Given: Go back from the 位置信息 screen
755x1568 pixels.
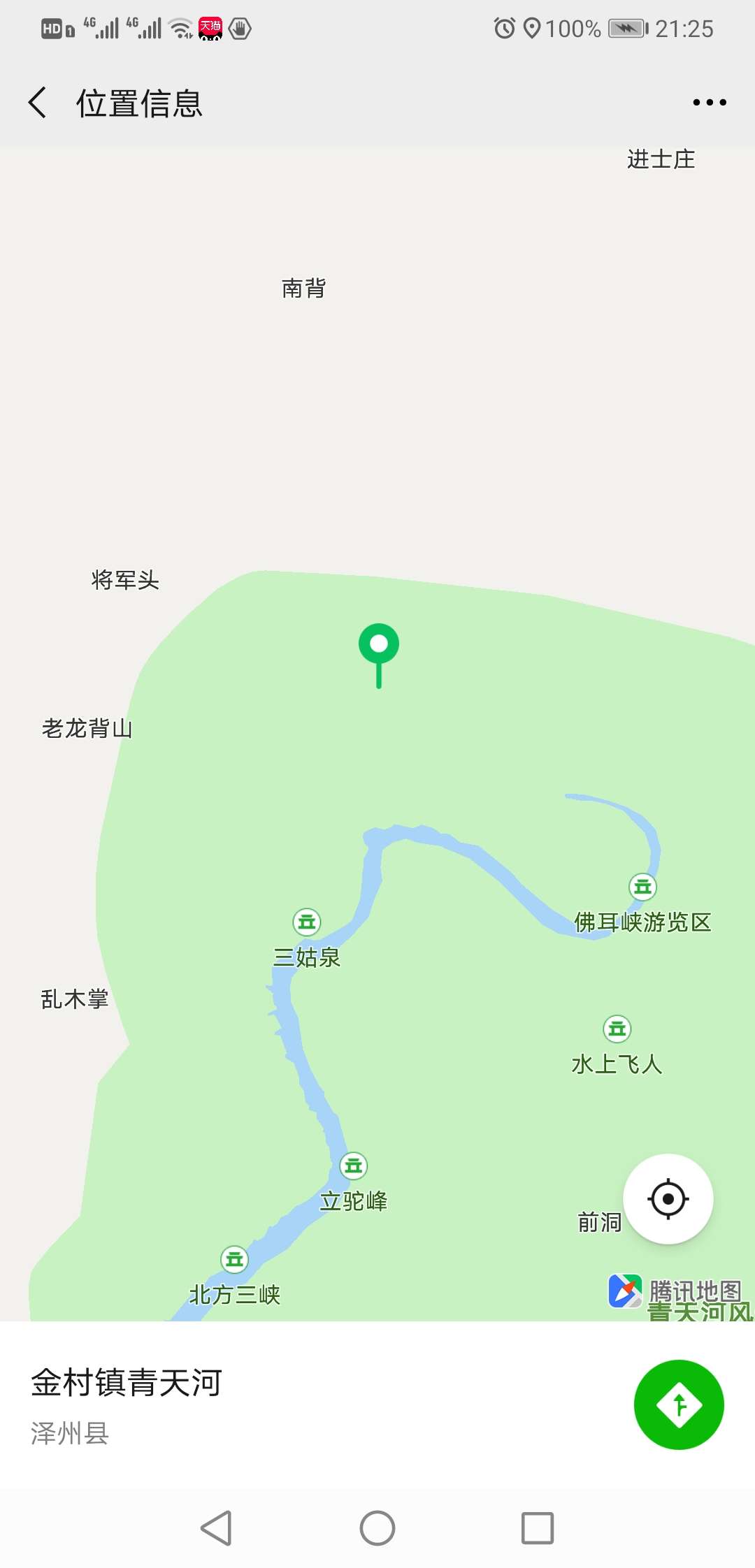Looking at the screenshot, I should 38,103.
